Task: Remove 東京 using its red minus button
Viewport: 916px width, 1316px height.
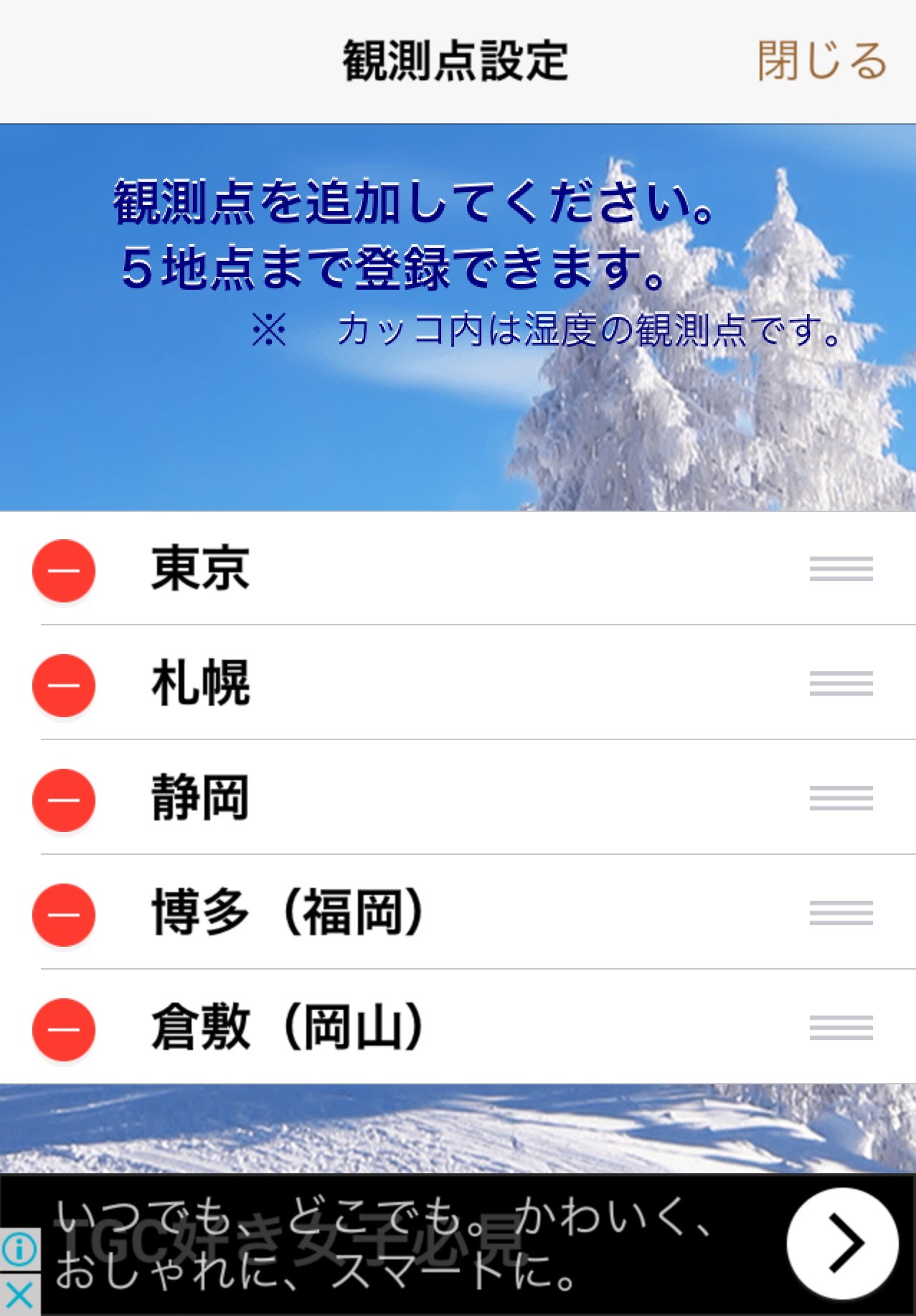Action: pos(64,571)
